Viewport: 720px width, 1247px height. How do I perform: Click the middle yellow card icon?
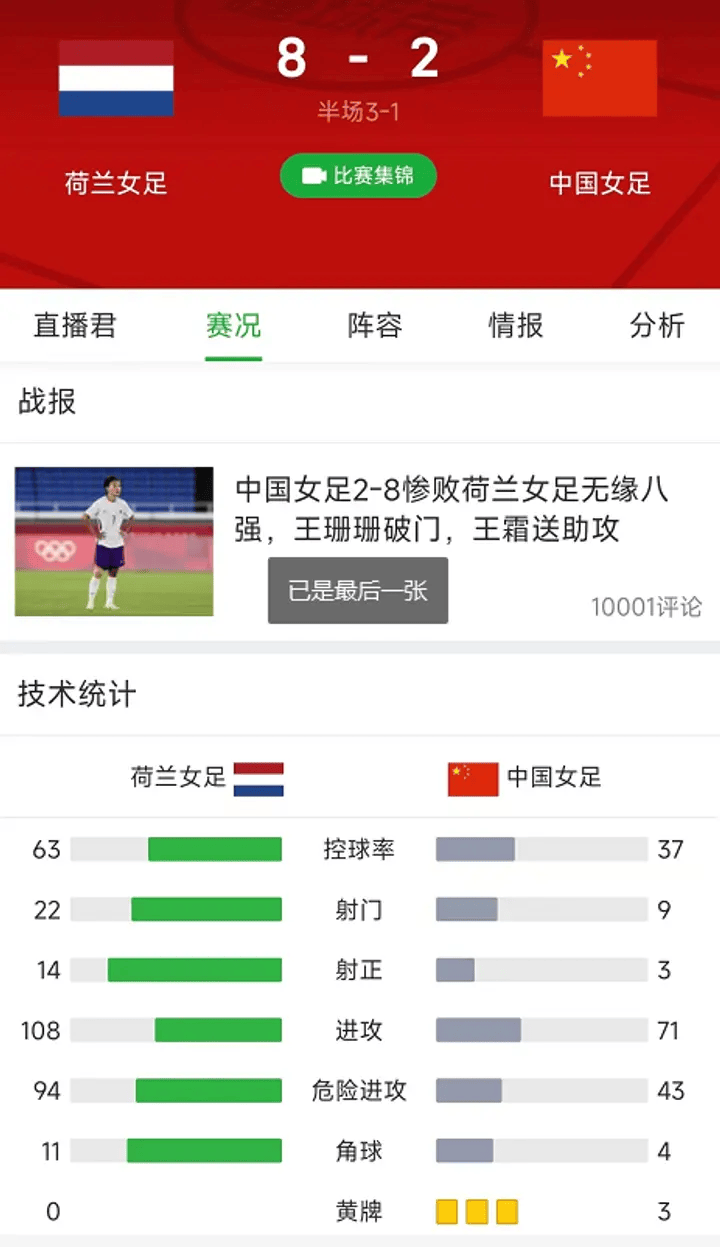(x=475, y=1211)
